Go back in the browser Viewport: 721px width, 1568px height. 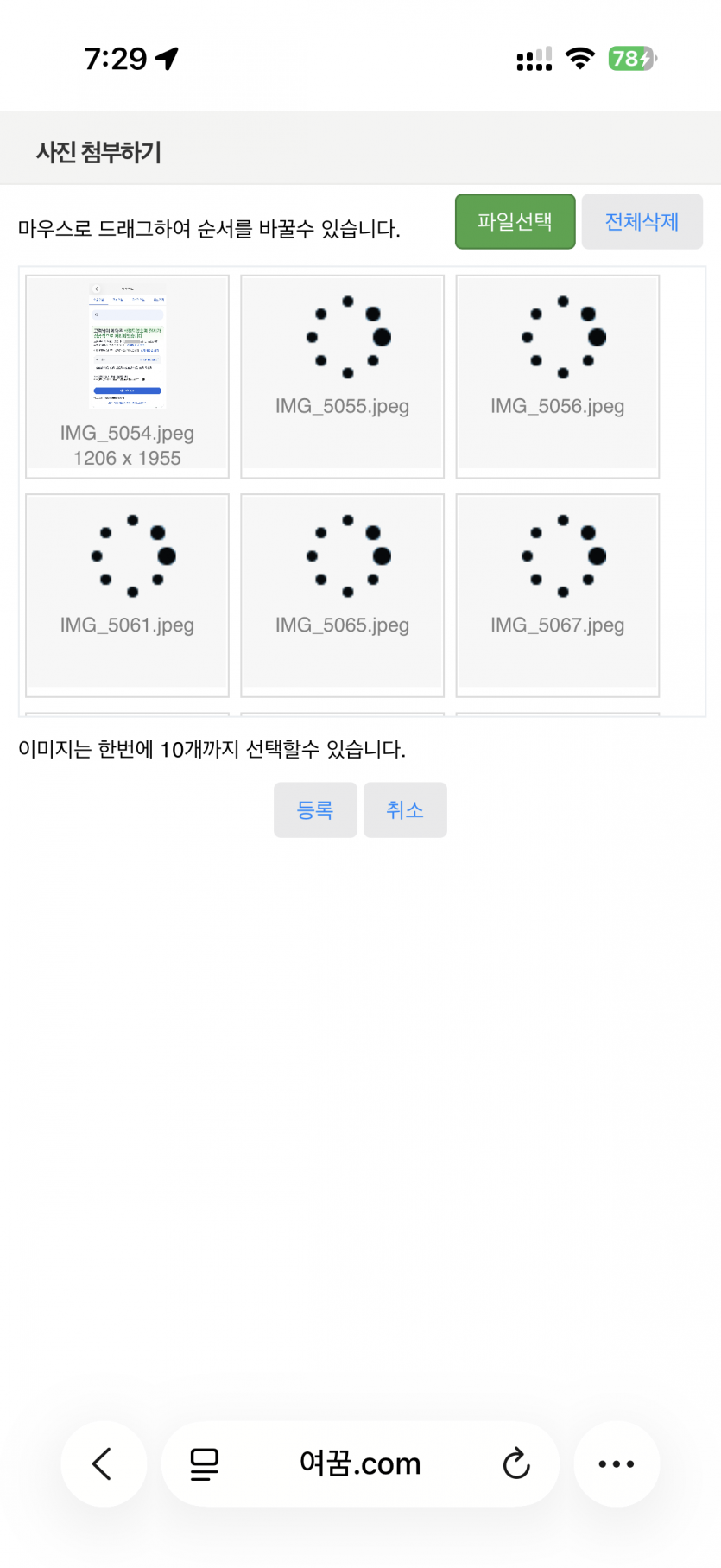[103, 1463]
